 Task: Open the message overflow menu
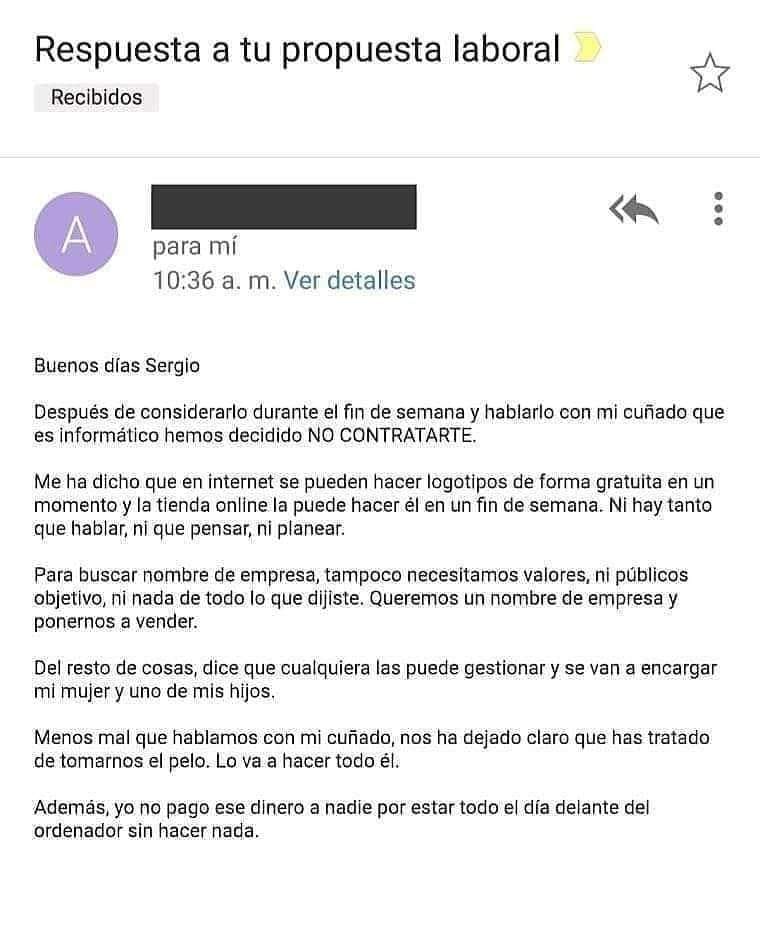pos(718,208)
